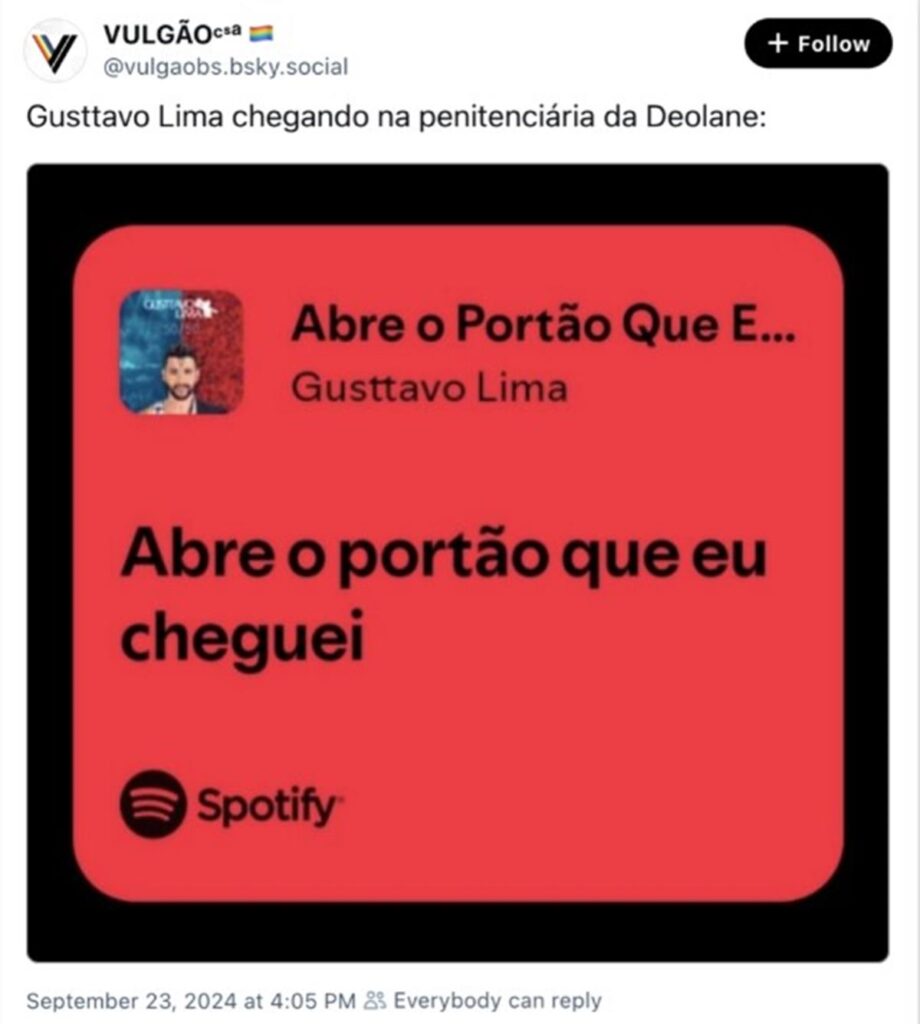Follow the VULGÃO account
The height and width of the screenshot is (1024, 920).
[x=818, y=44]
